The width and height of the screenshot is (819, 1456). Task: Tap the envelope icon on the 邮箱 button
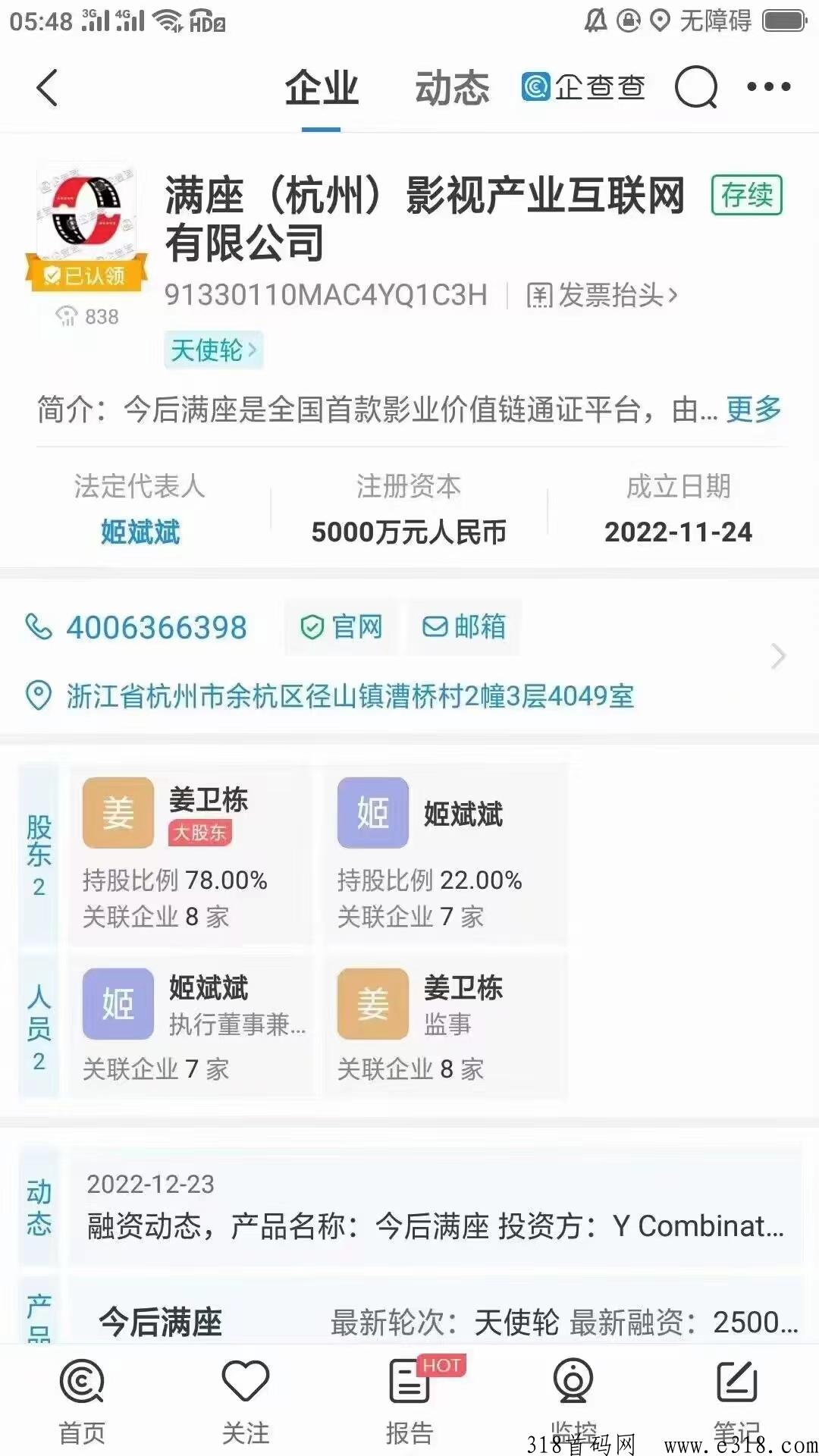point(434,627)
